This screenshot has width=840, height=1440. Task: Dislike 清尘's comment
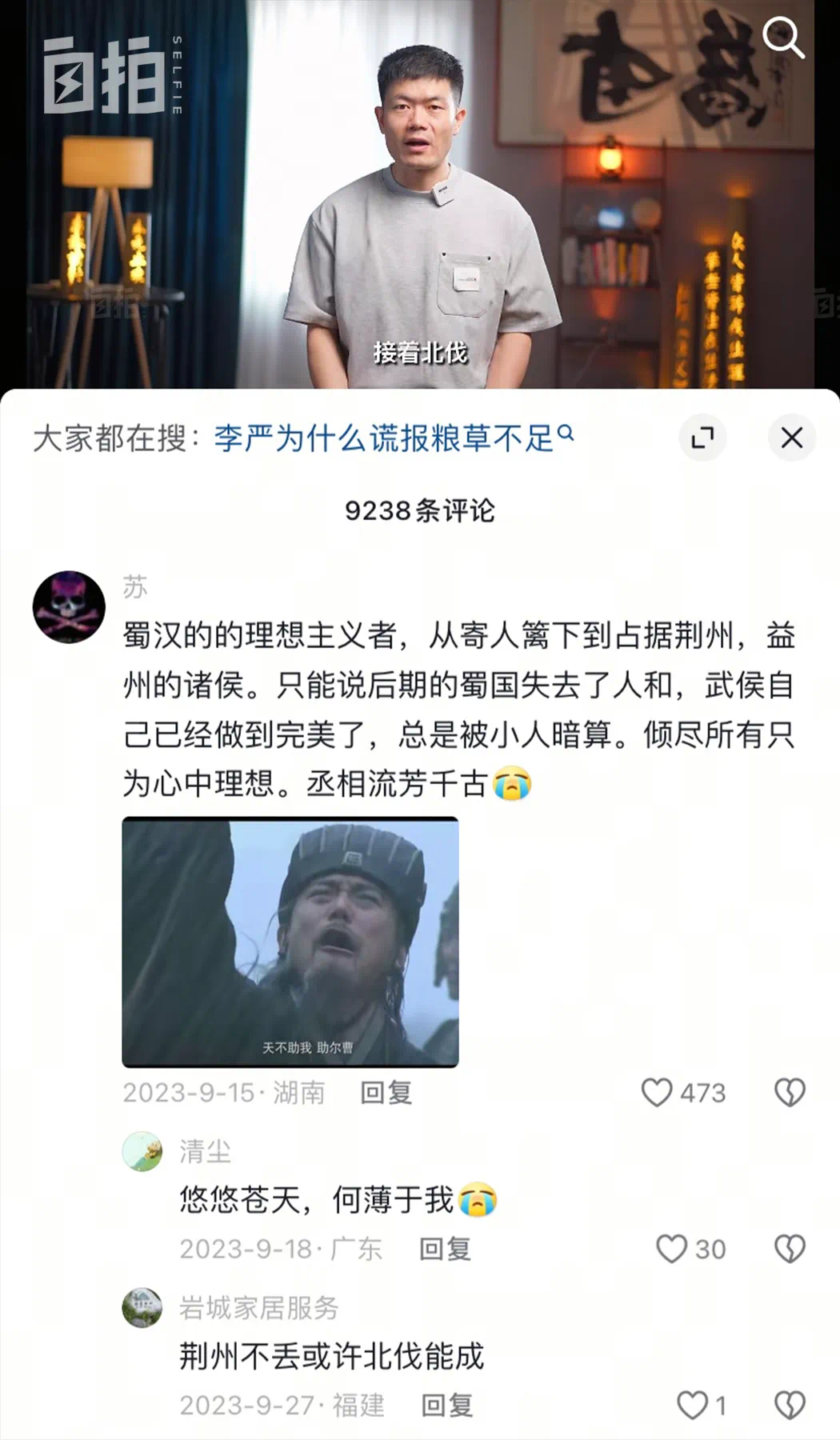(789, 1249)
